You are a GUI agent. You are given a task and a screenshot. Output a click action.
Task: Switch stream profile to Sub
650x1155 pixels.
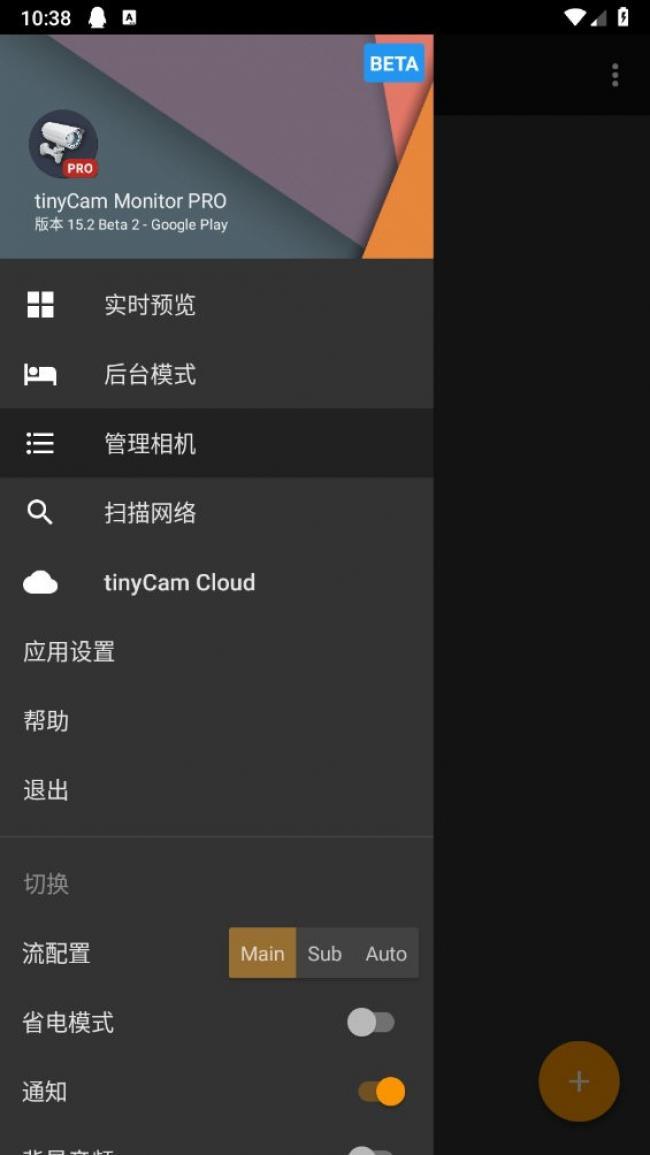[x=324, y=953]
